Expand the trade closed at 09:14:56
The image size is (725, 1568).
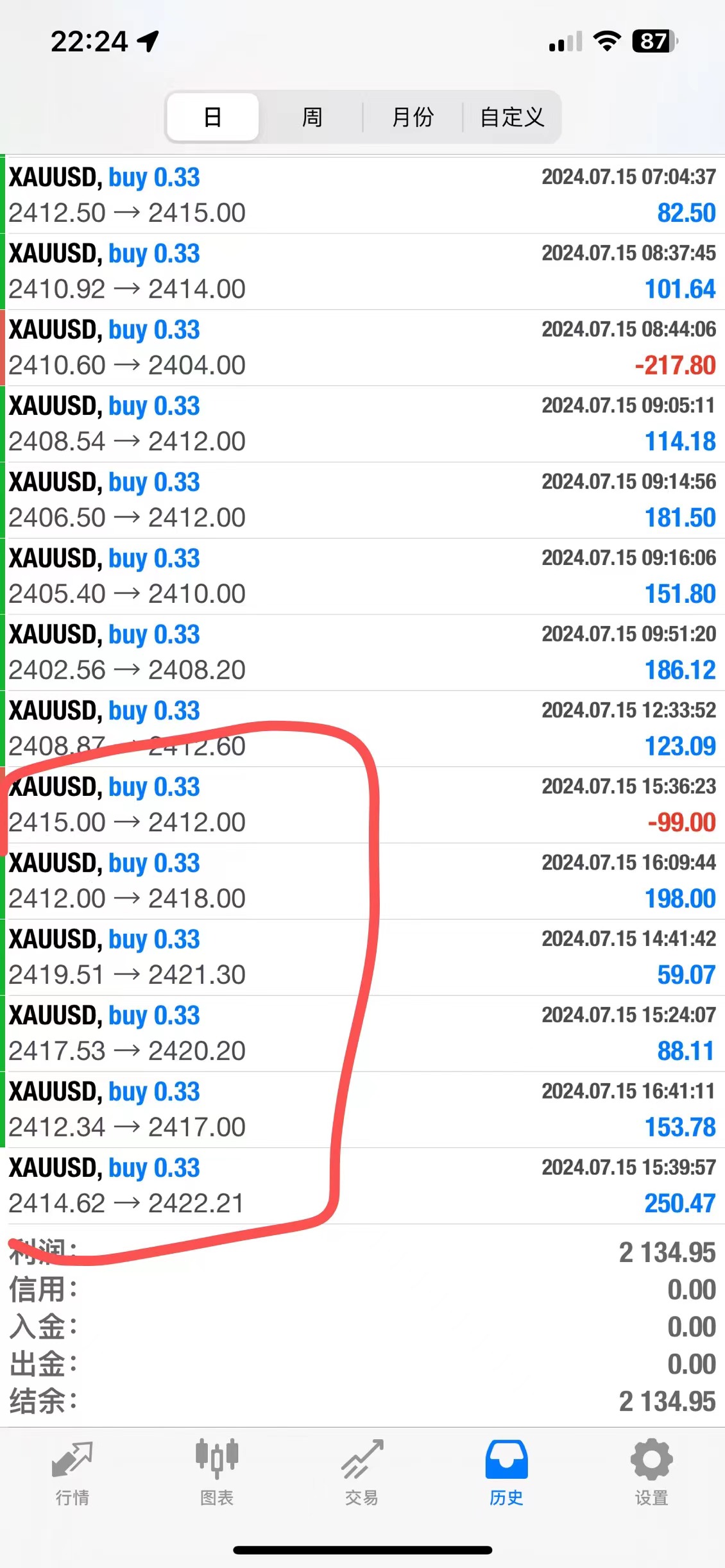pos(362,500)
